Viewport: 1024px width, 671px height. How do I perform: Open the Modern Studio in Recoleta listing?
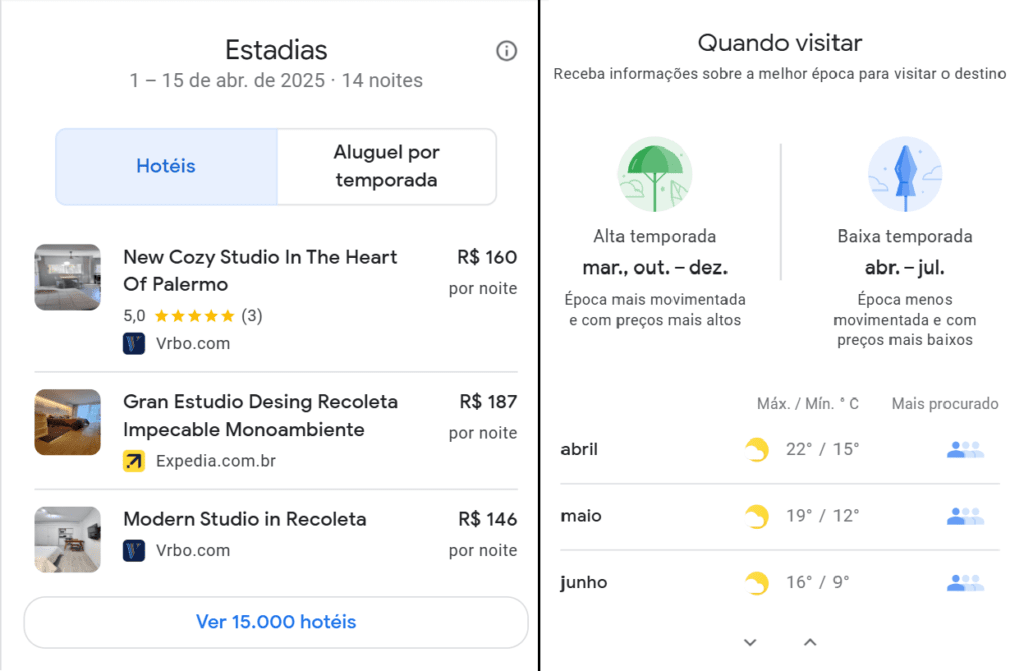click(245, 519)
